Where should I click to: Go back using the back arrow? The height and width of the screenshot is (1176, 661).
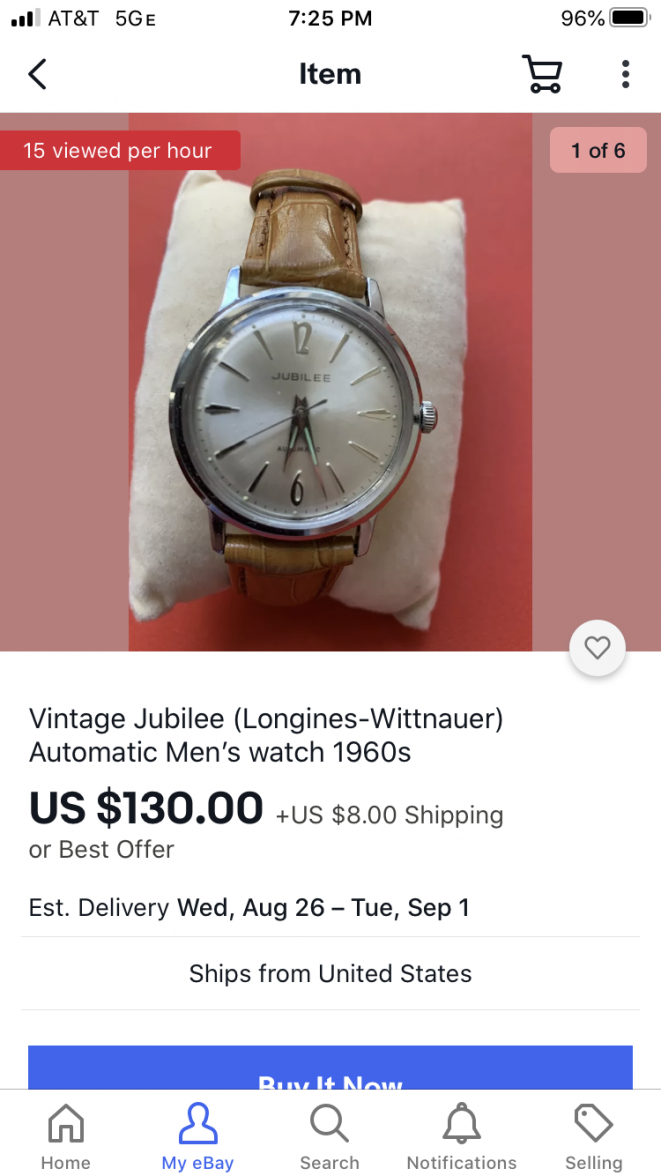(x=38, y=74)
